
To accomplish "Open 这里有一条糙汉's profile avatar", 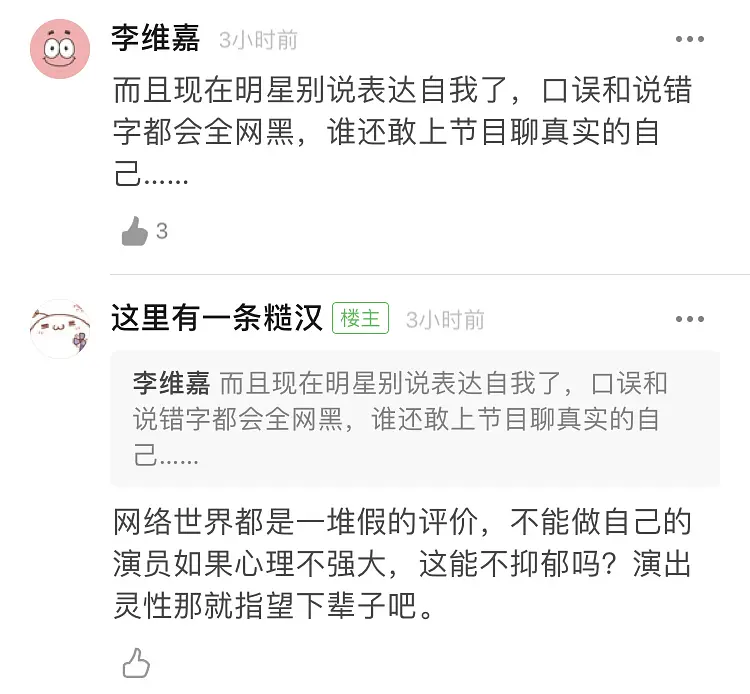I will pos(61,329).
